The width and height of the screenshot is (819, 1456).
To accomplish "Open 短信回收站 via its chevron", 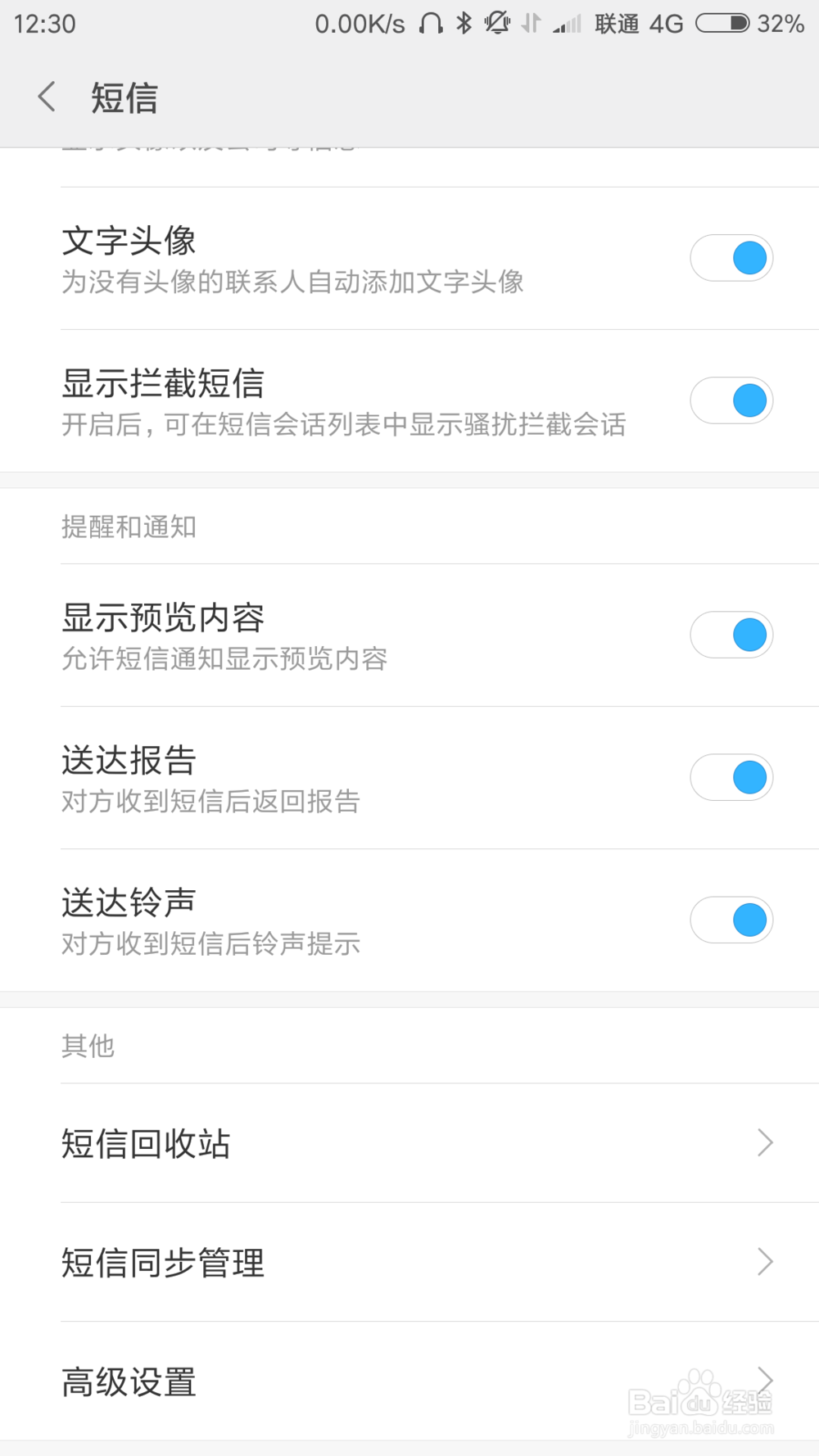I will (764, 1142).
